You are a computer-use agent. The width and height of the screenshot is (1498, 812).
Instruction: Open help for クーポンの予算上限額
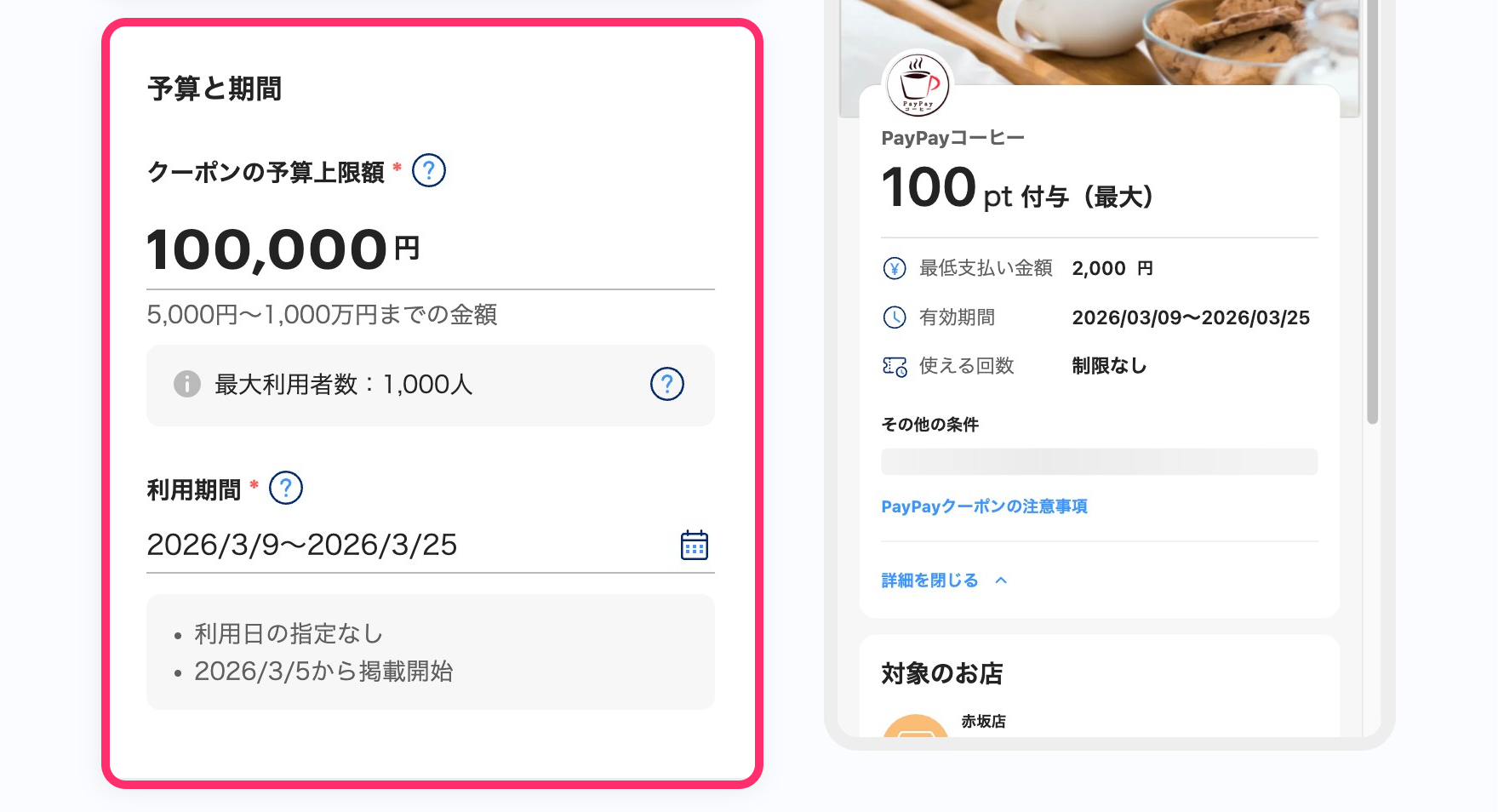(429, 171)
